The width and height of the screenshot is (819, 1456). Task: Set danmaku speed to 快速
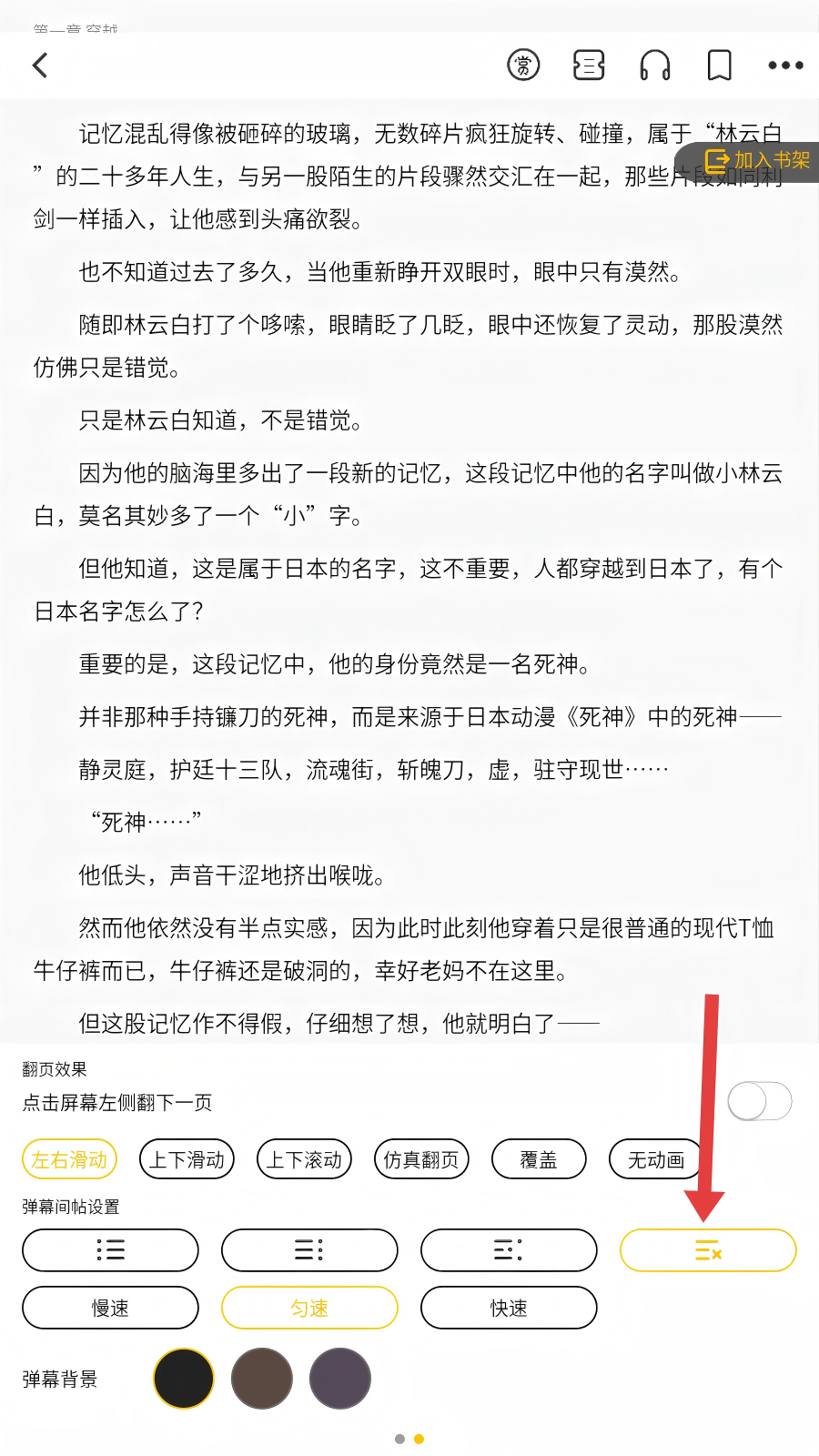[509, 1308]
